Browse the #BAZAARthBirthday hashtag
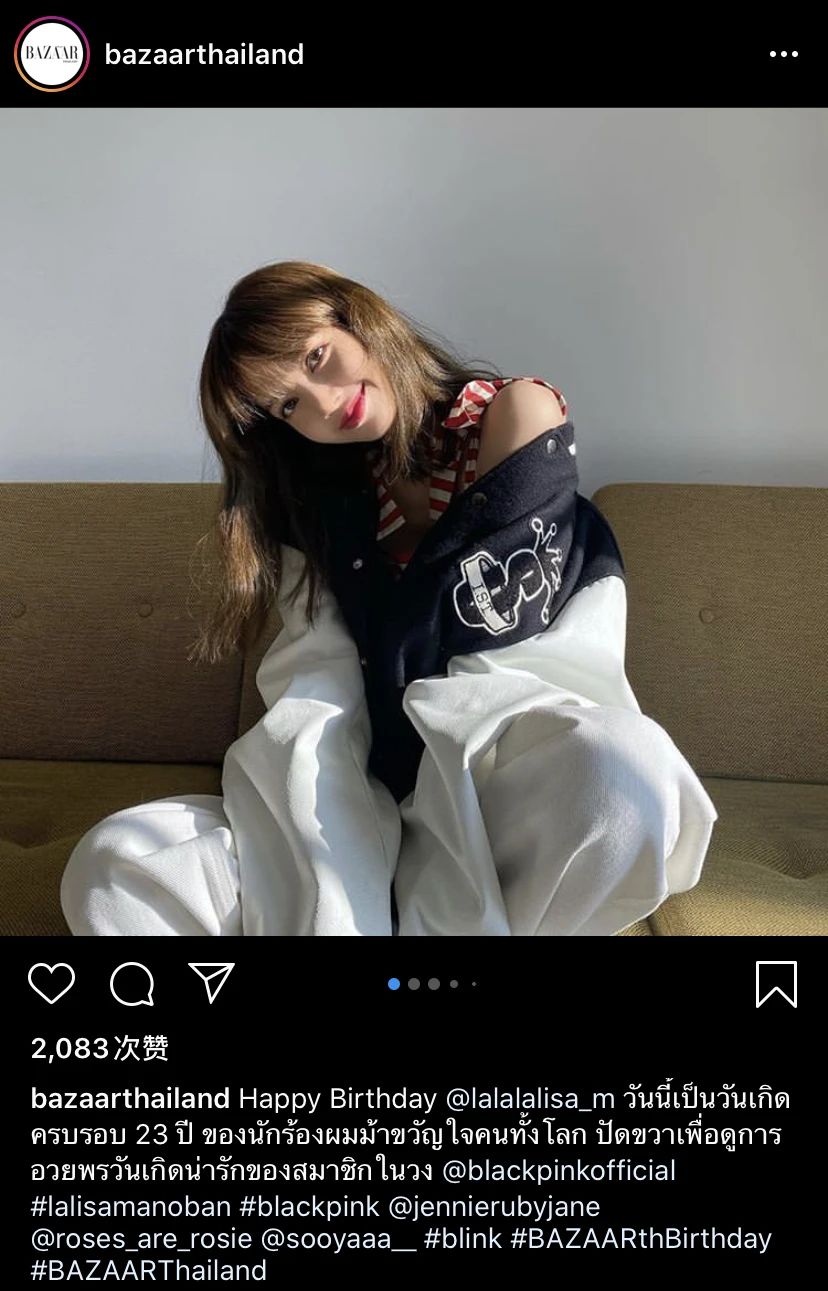The image size is (828, 1291). click(x=641, y=1239)
